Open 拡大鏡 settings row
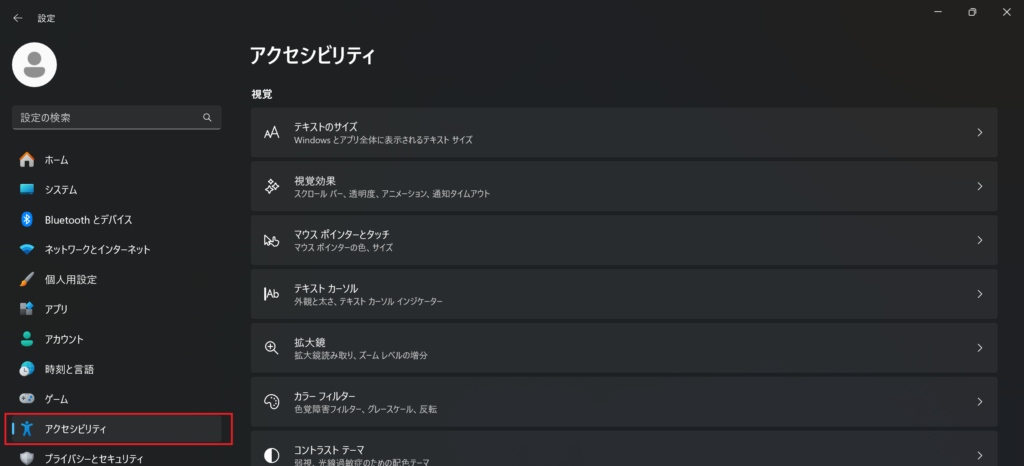The width and height of the screenshot is (1024, 466). pyautogui.click(x=624, y=348)
